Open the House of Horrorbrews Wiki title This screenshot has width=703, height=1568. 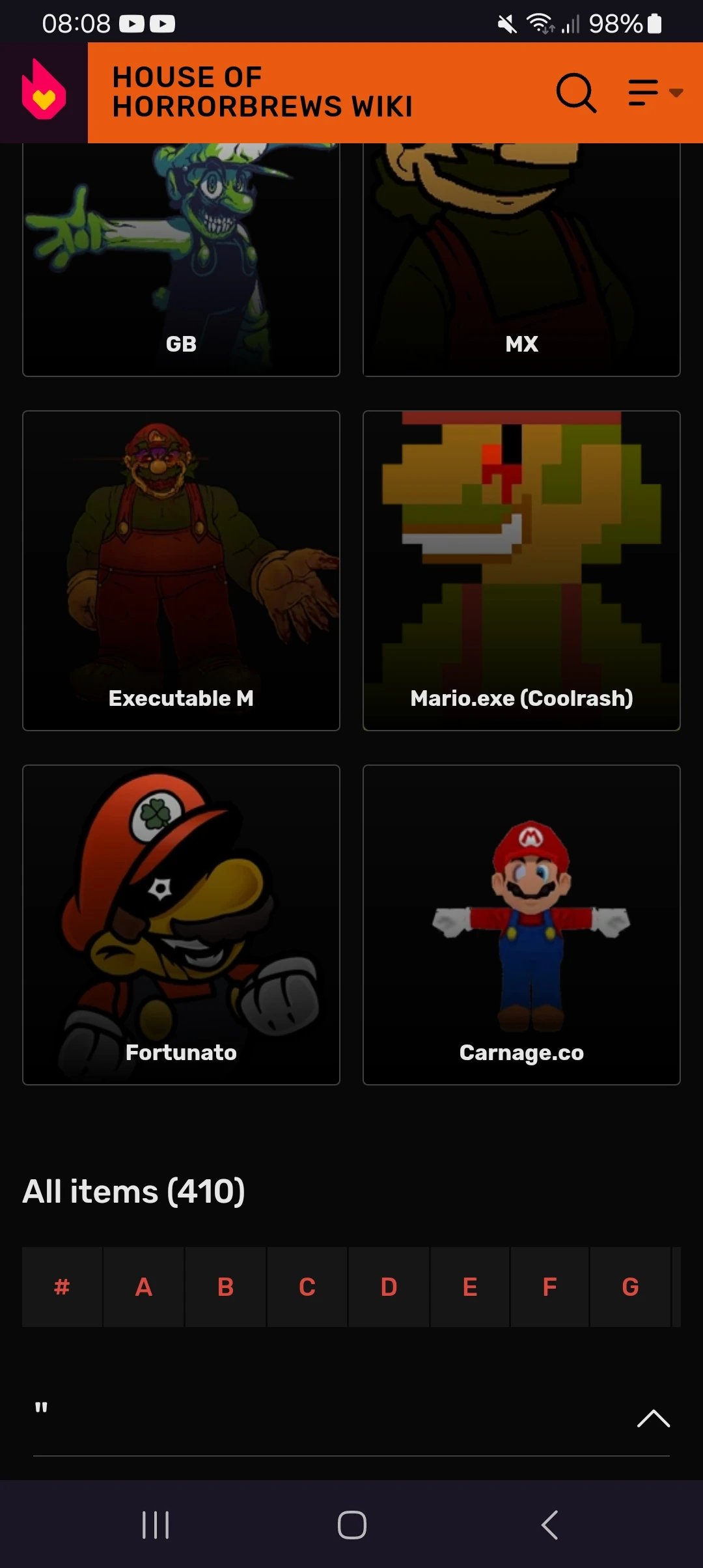[262, 92]
